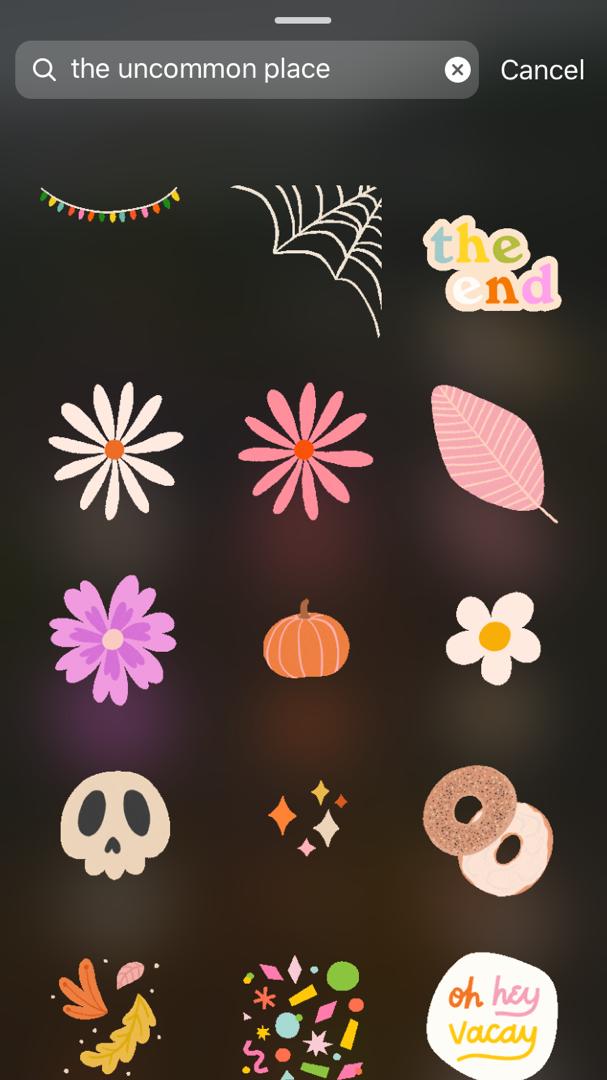607x1080 pixels.
Task: Select the pink daisy sticker
Action: [305, 450]
